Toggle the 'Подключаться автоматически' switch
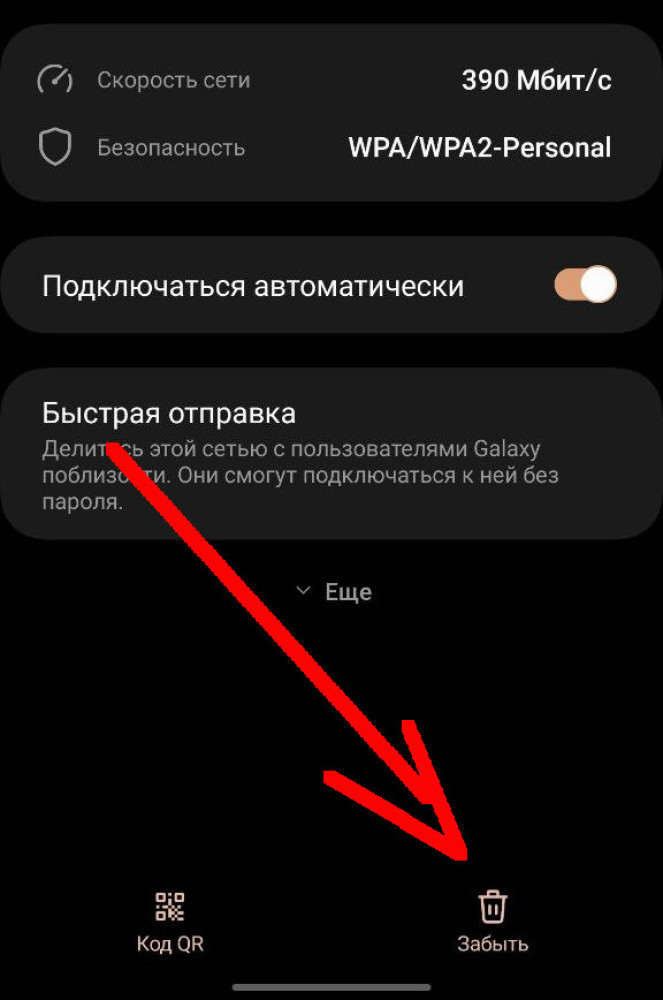The height and width of the screenshot is (1000, 663). 585,286
